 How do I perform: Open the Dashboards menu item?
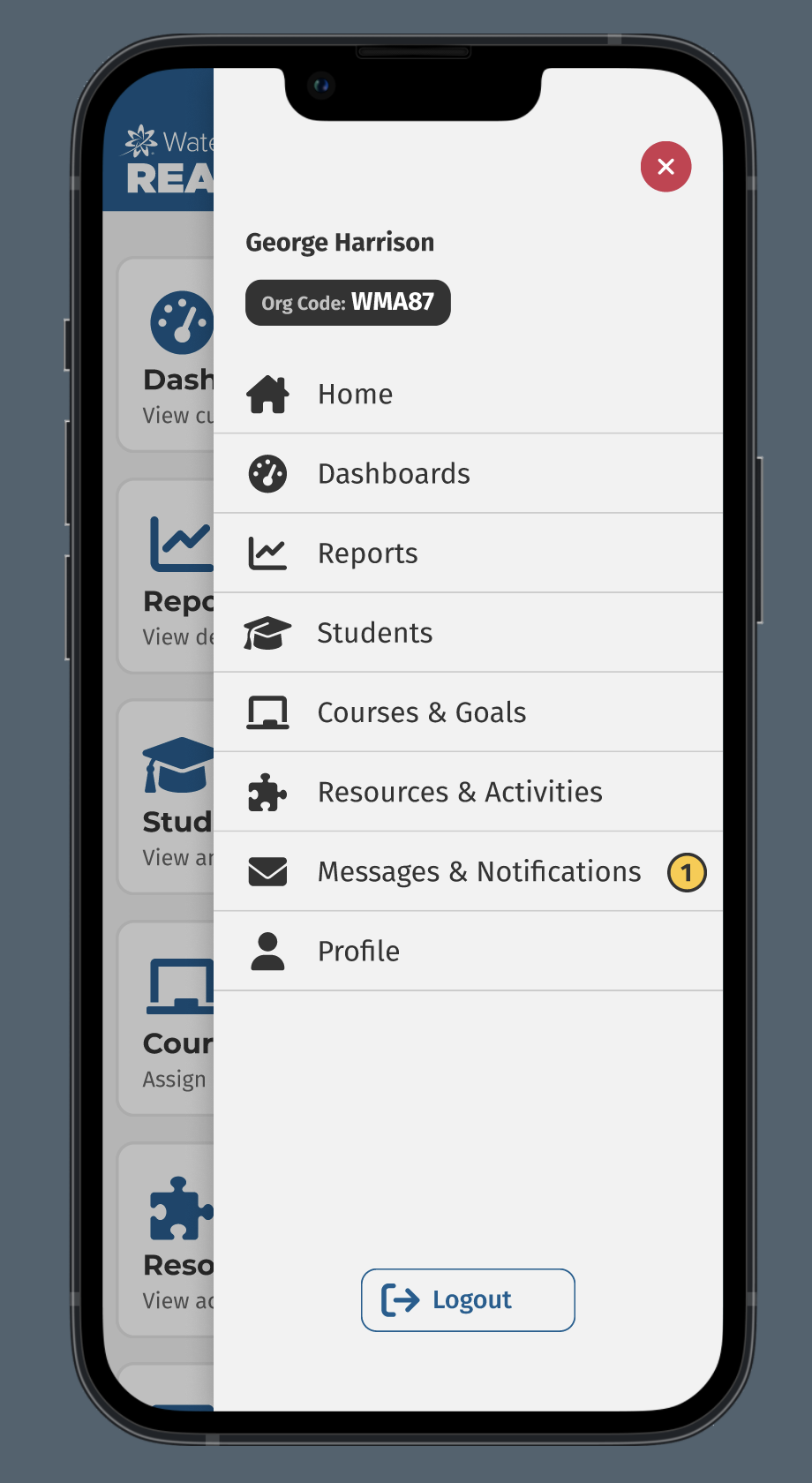pos(394,474)
